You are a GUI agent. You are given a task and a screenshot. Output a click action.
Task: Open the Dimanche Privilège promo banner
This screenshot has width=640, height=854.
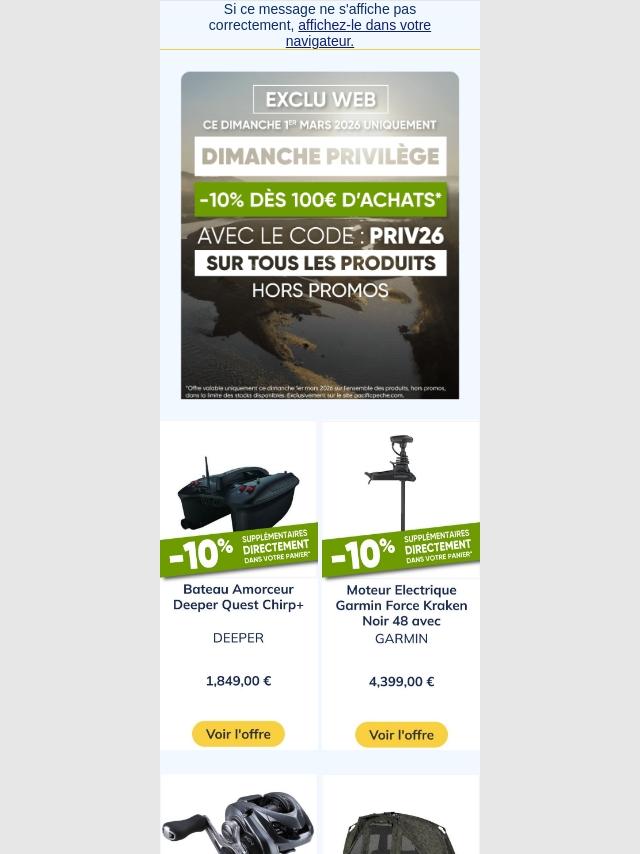point(320,235)
